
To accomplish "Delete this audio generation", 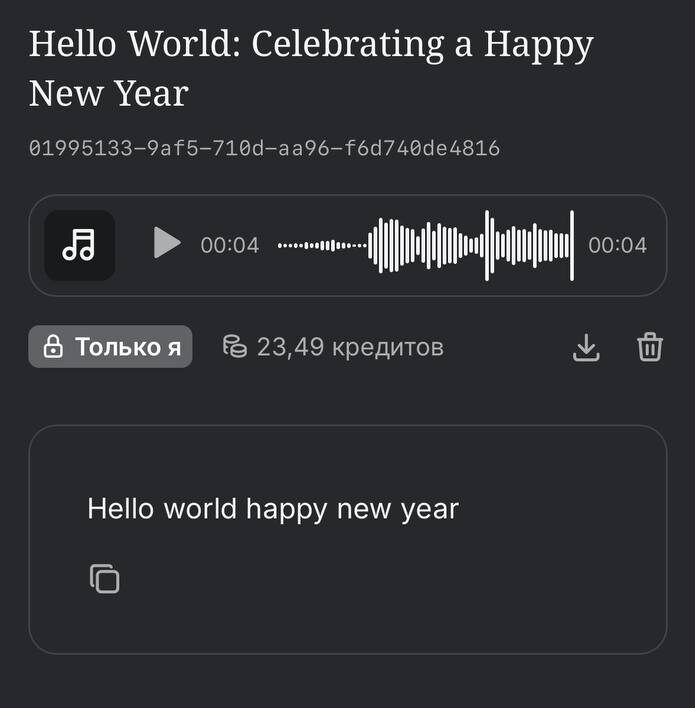I will (650, 347).
